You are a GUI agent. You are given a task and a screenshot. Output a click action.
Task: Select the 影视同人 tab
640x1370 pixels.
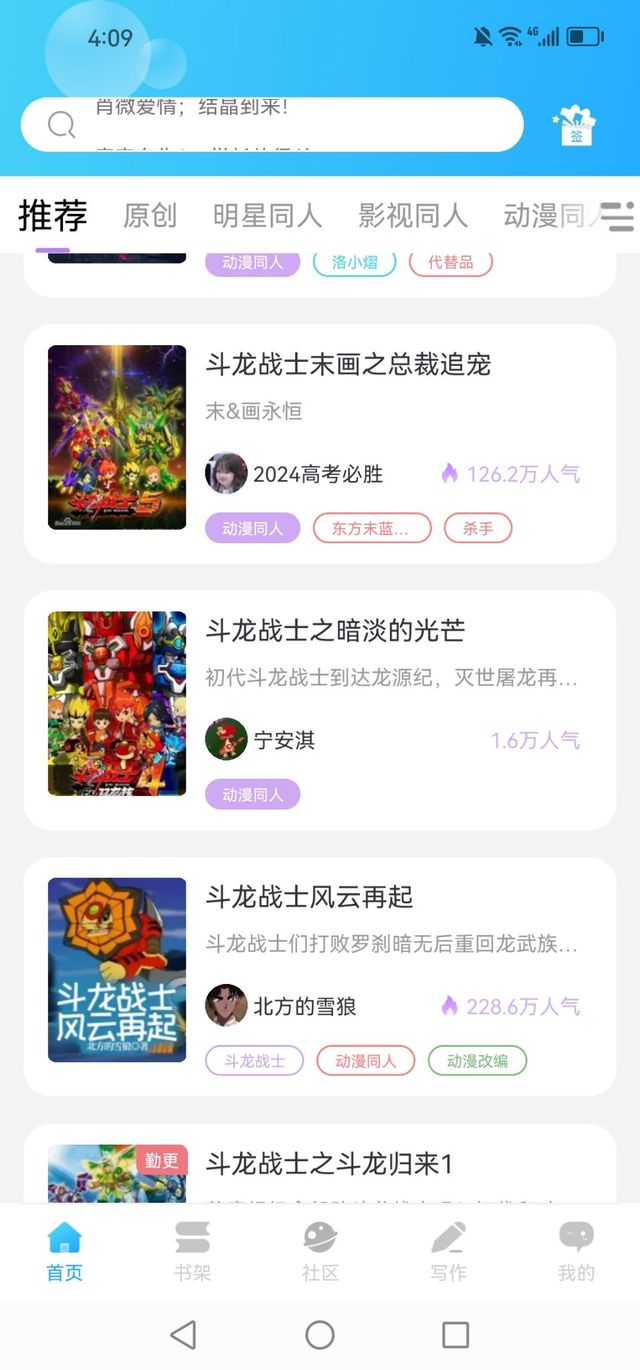point(413,215)
